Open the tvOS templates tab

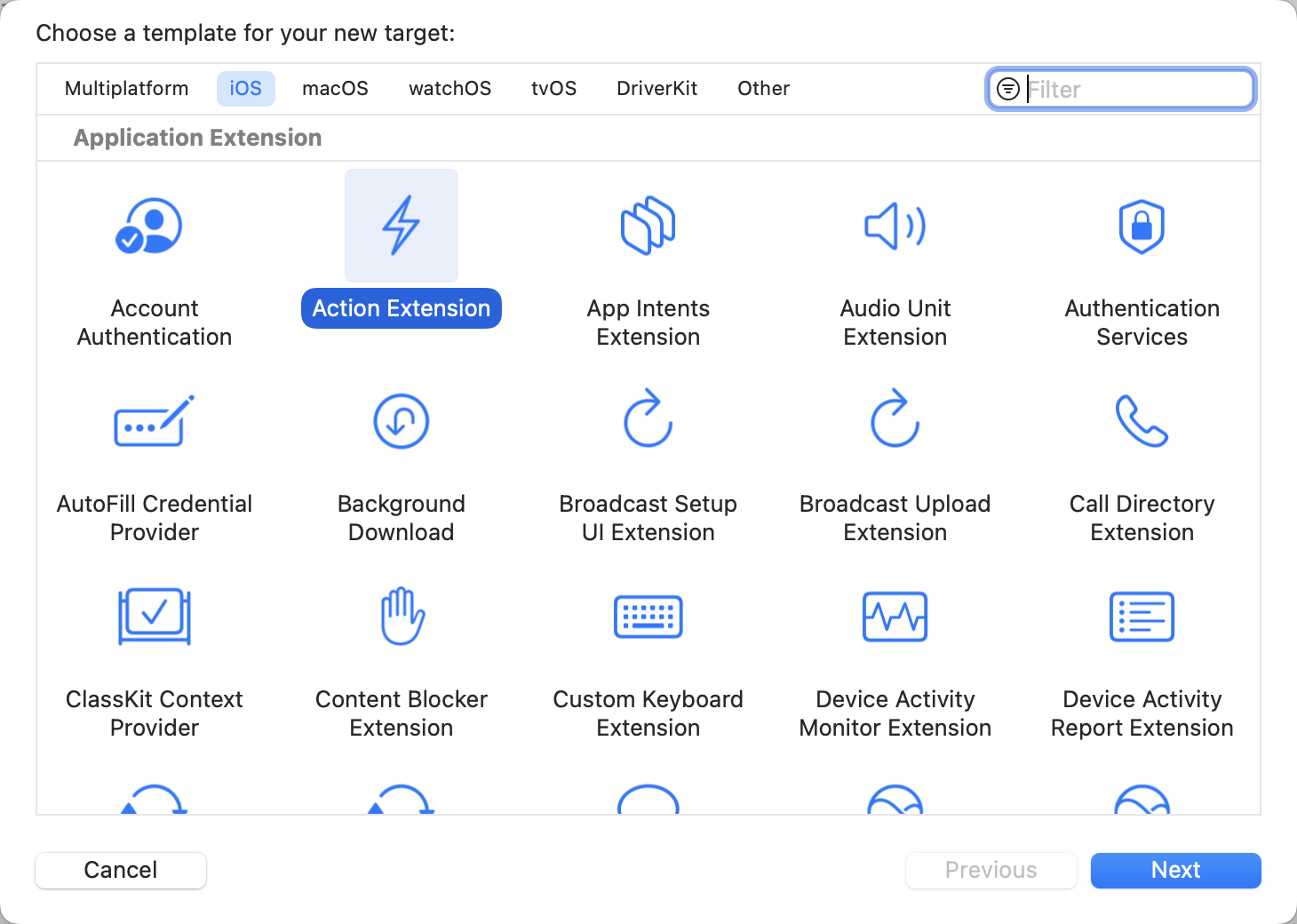pos(553,89)
